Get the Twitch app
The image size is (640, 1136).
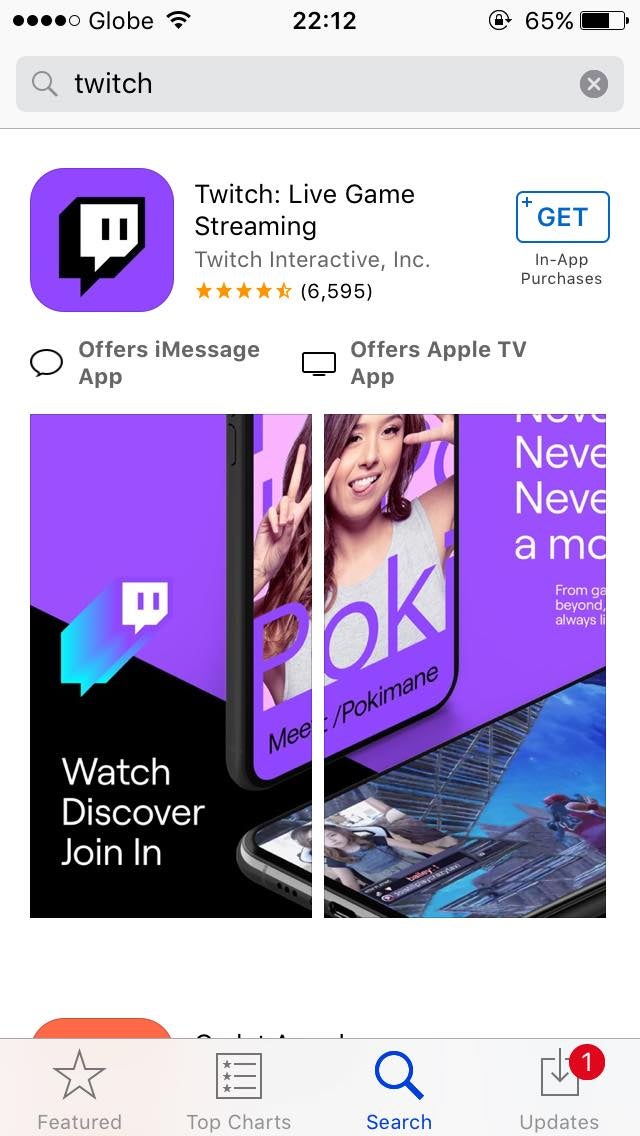562,217
